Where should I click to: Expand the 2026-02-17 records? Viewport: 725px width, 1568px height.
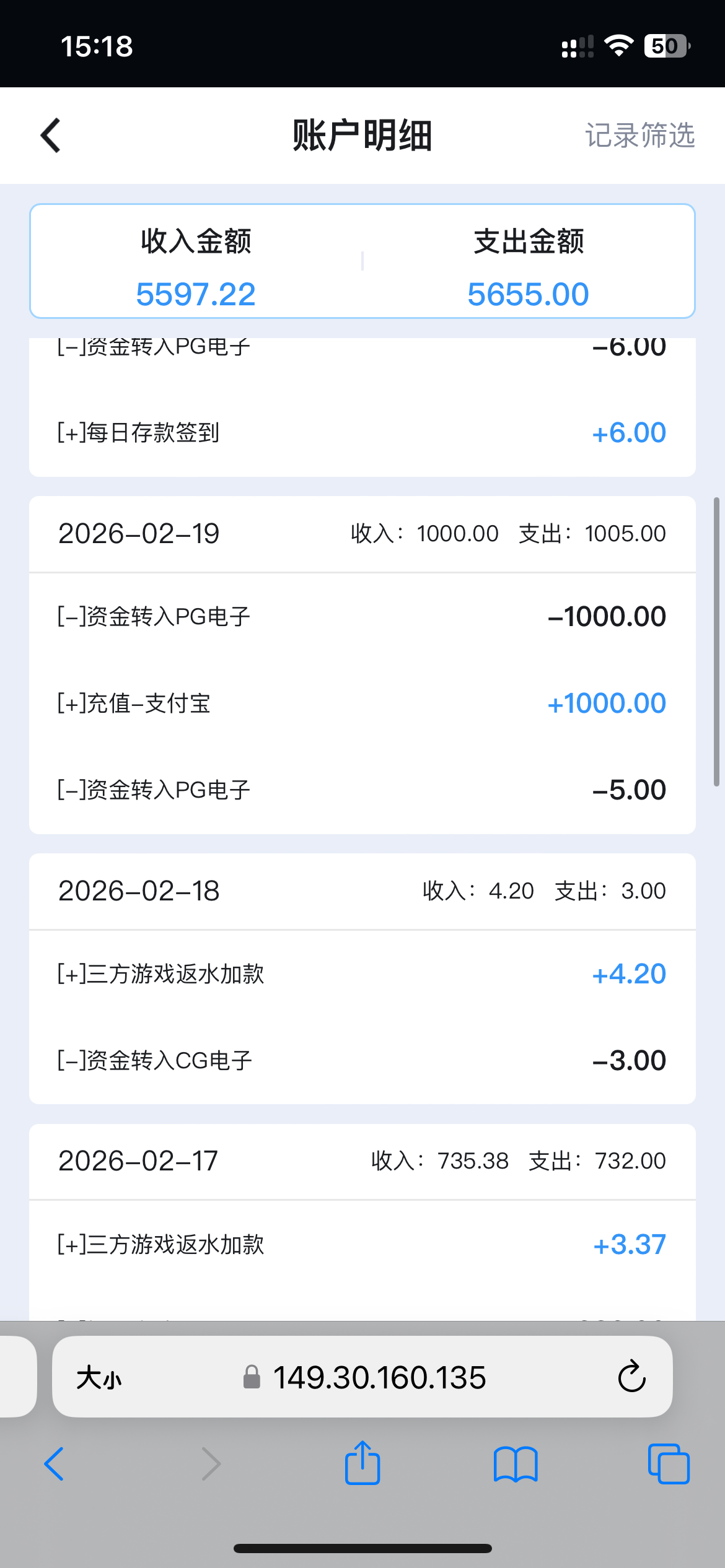(362, 1161)
